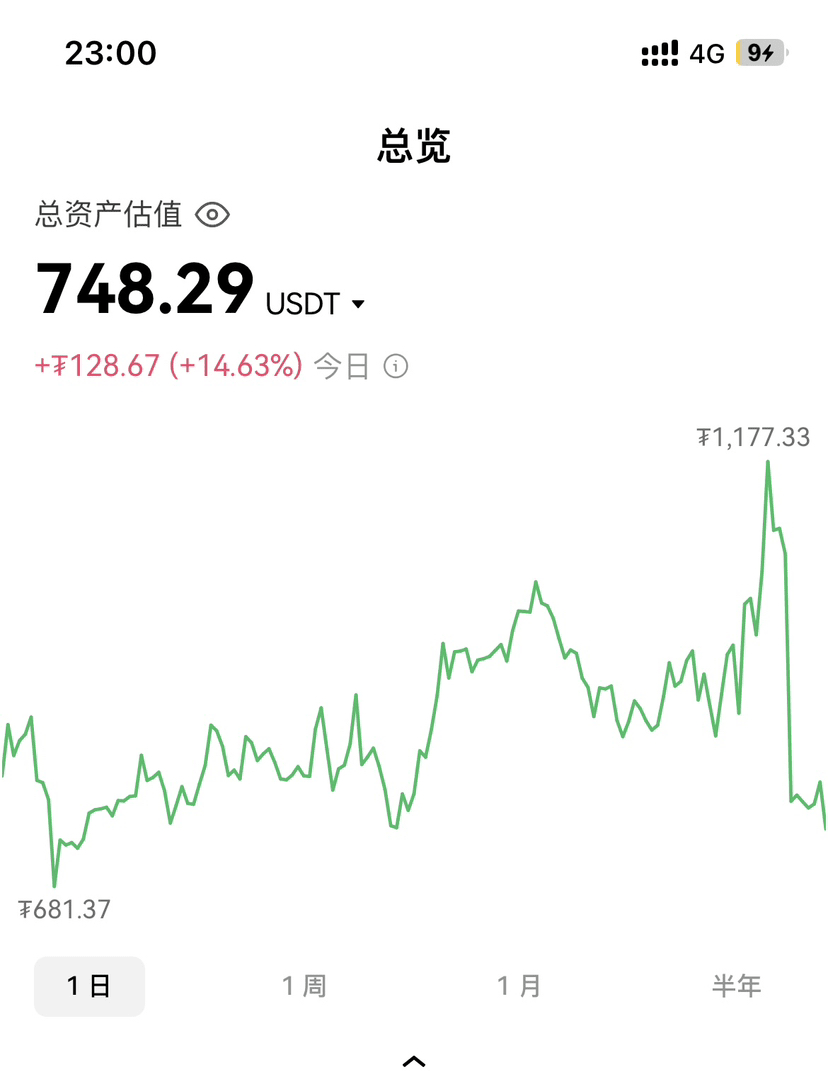Open the info icon next to 今日
This screenshot has width=828, height=1084.
click(396, 366)
